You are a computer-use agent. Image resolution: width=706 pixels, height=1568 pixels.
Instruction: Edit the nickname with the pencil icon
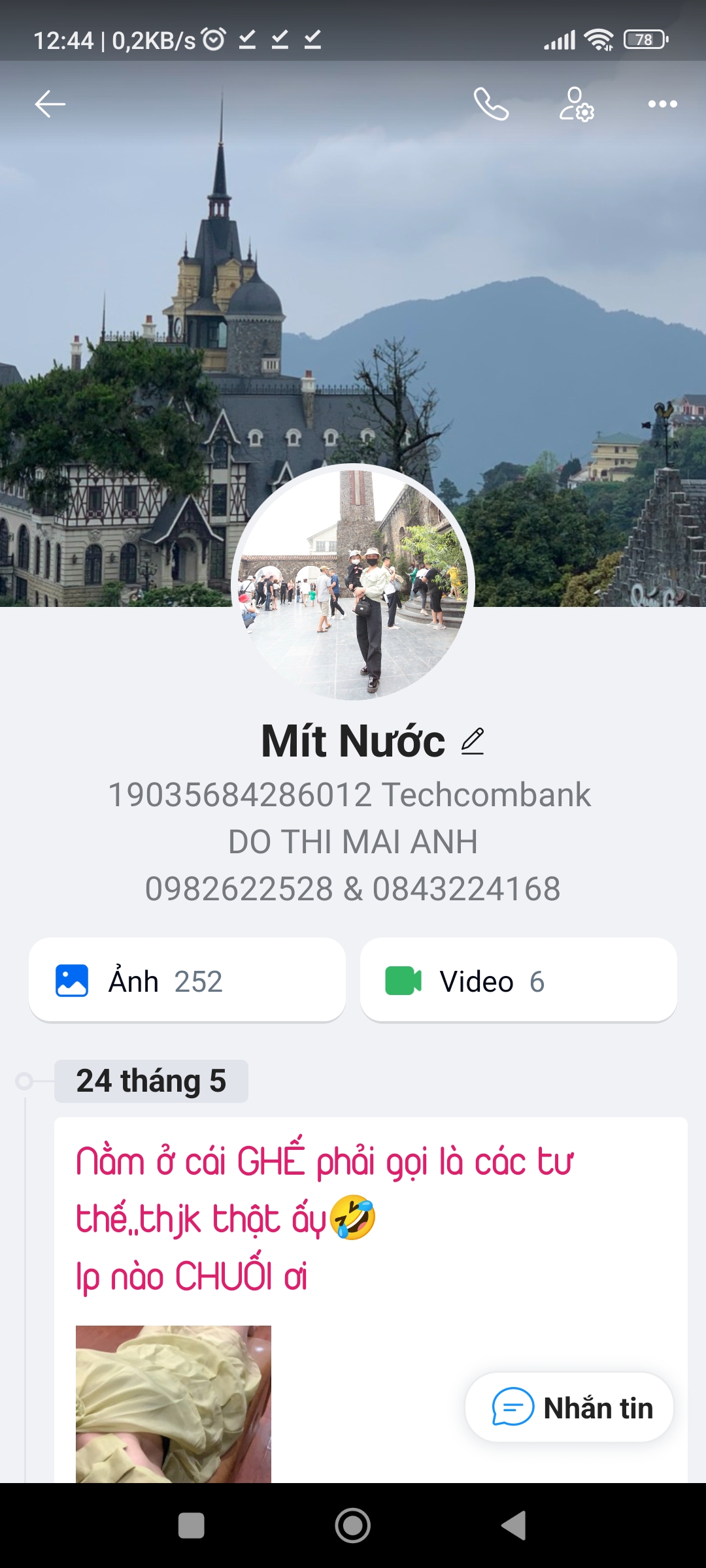pyautogui.click(x=473, y=742)
